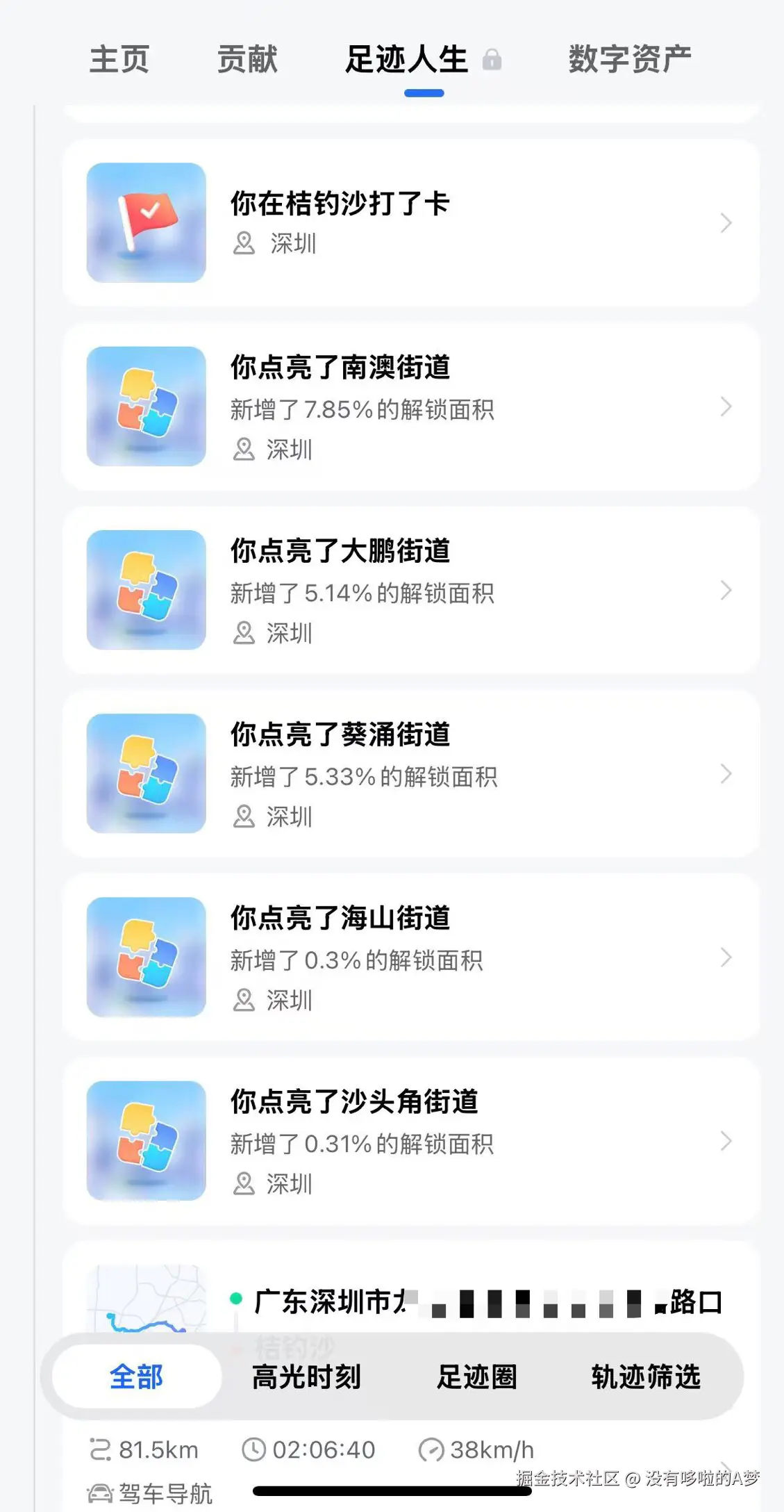Expand details of the 沙头角街道 record
The width and height of the screenshot is (784, 1512).
(726, 1142)
